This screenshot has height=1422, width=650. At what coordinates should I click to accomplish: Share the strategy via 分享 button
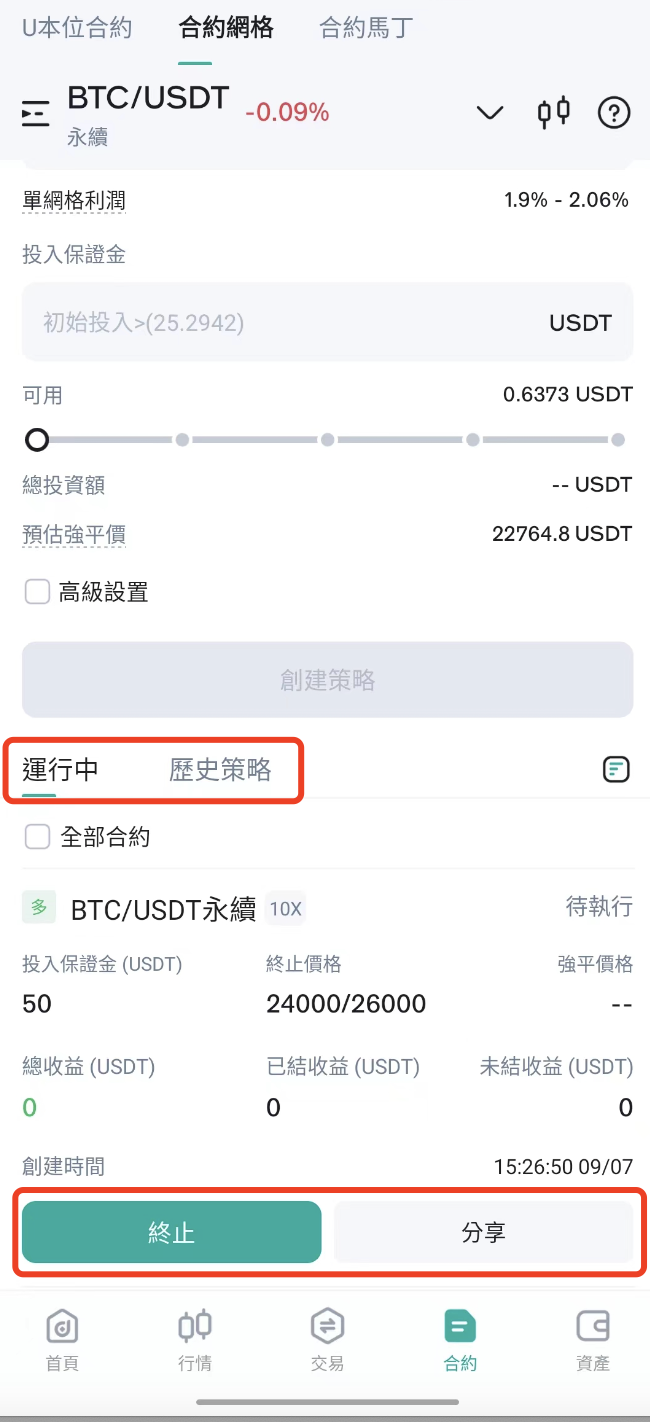coord(483,1232)
